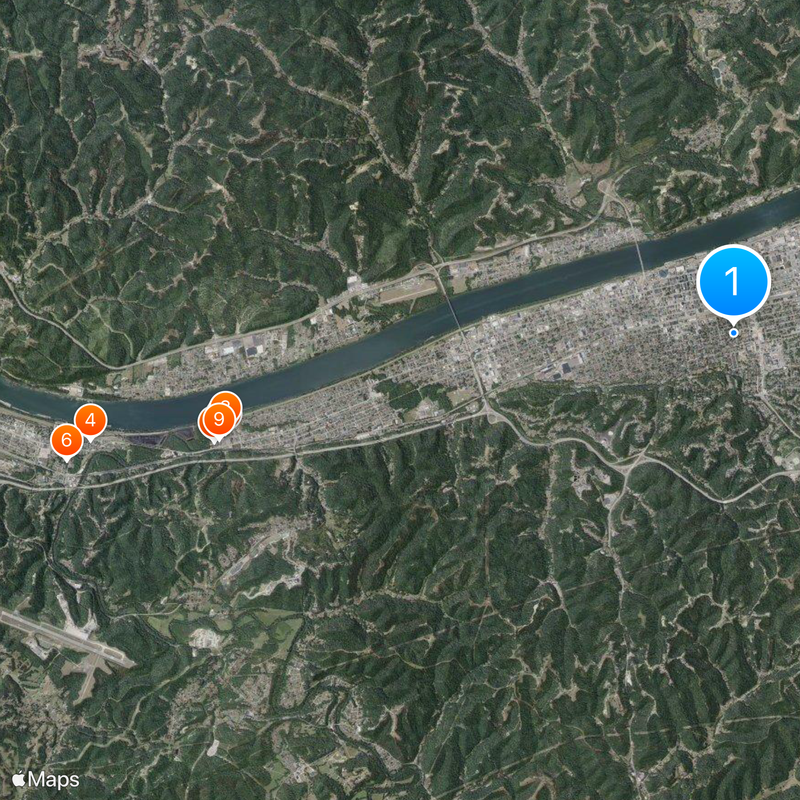
Task: Tap the orange pin numbered 4
Action: click(x=91, y=422)
